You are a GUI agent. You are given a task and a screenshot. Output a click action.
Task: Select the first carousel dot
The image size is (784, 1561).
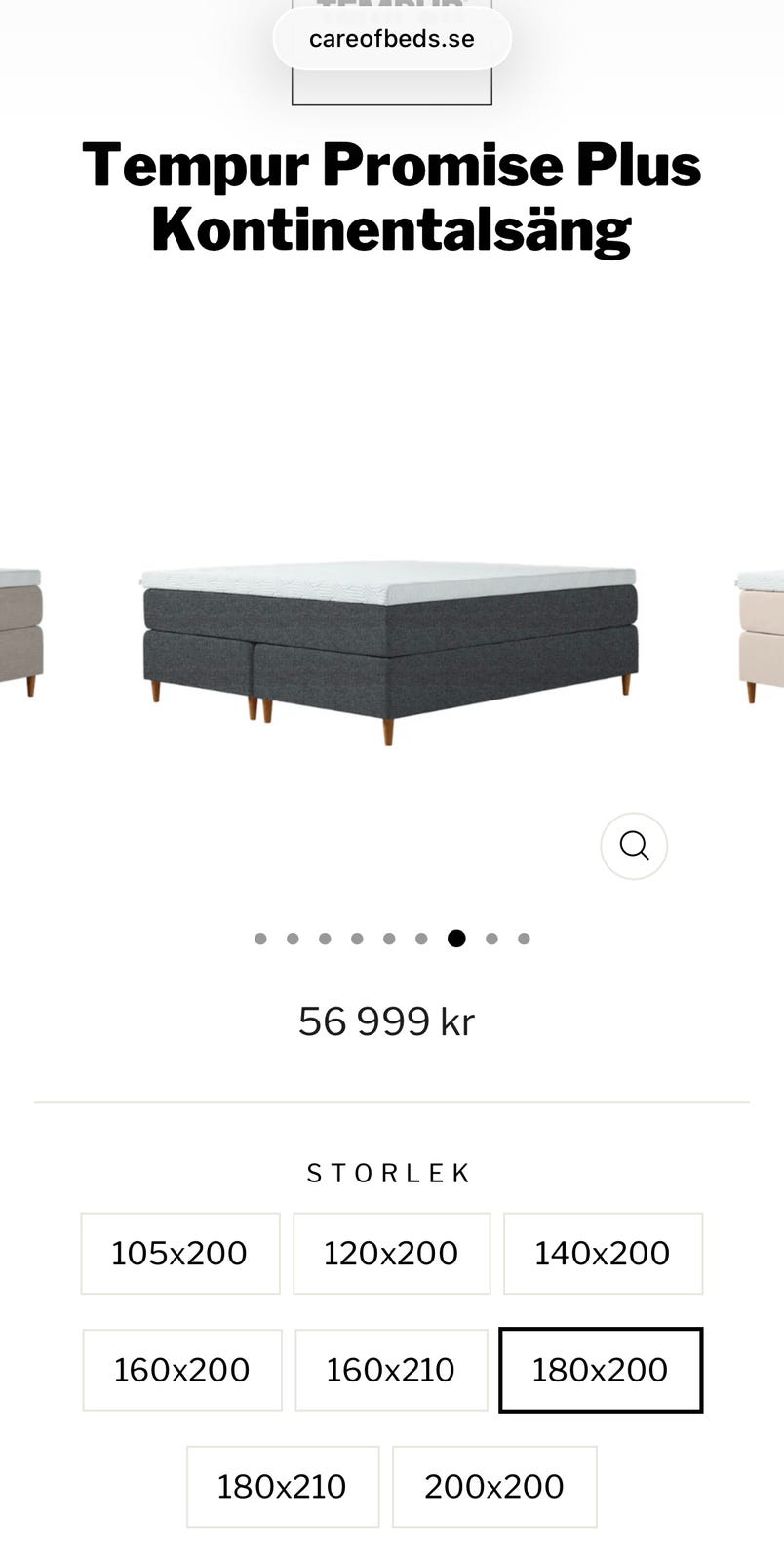259,939
